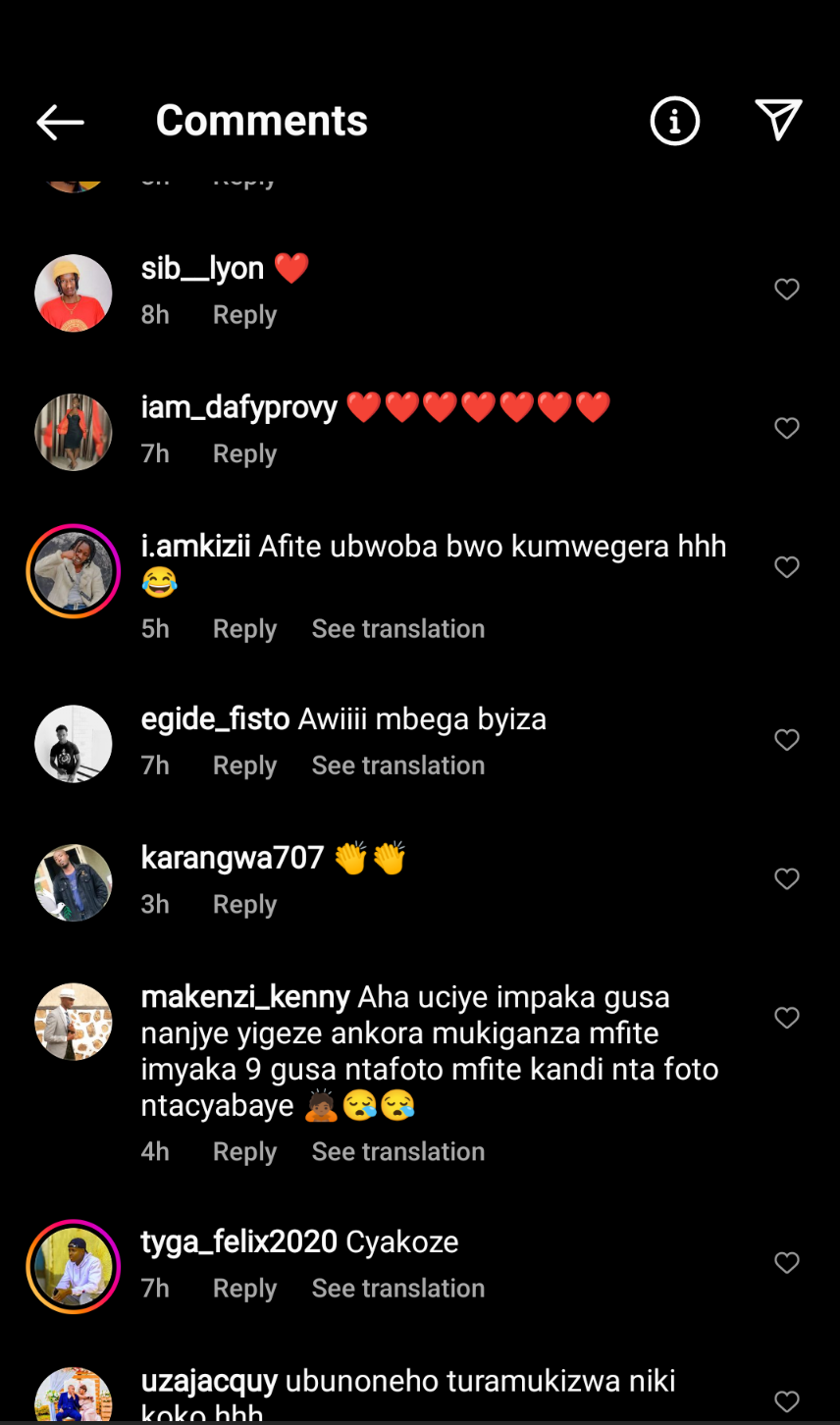The image size is (840, 1425).
Task: View i.amkizii's story from profile picture
Action: coord(74,571)
